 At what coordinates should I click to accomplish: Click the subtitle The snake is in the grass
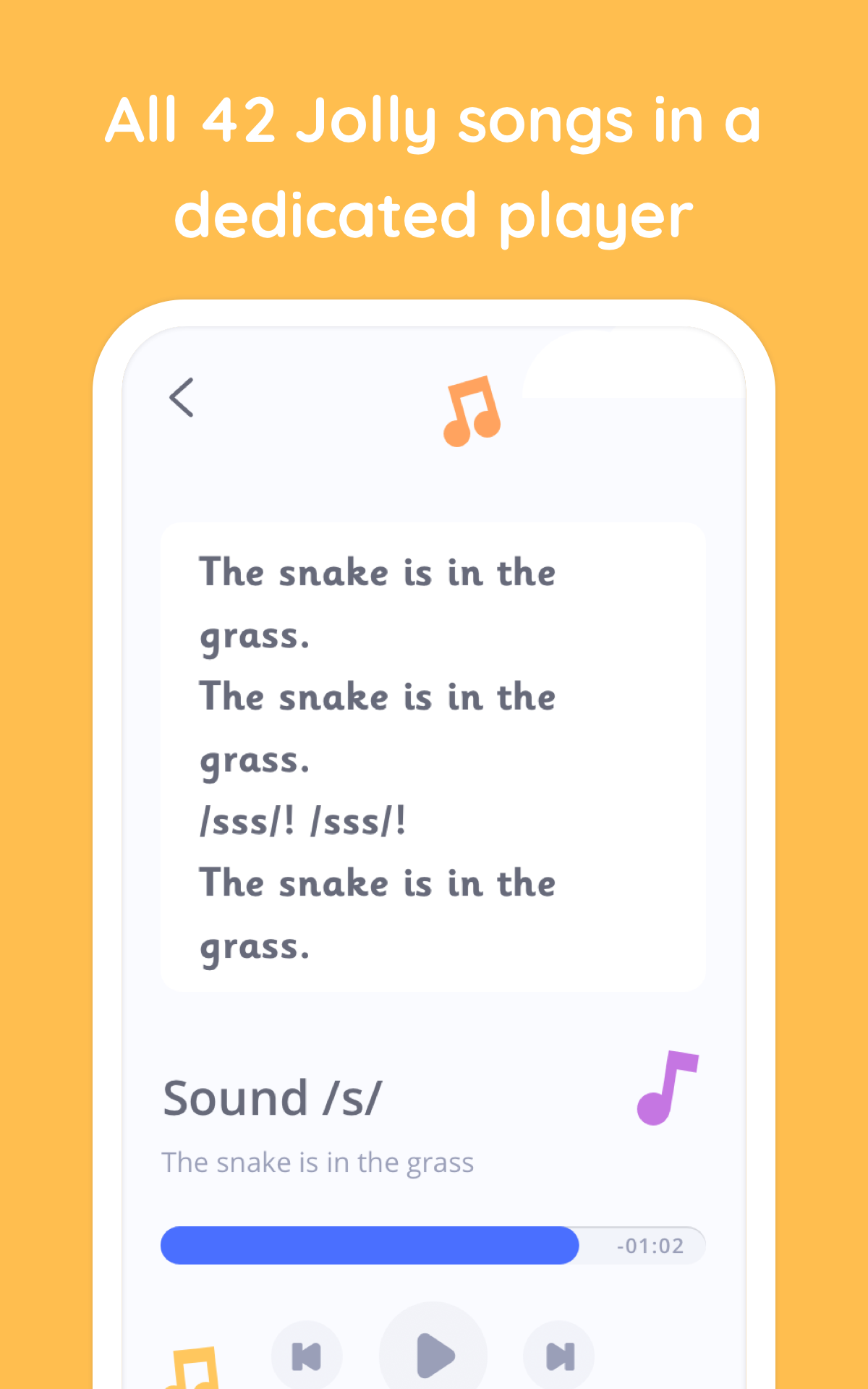(x=317, y=1163)
